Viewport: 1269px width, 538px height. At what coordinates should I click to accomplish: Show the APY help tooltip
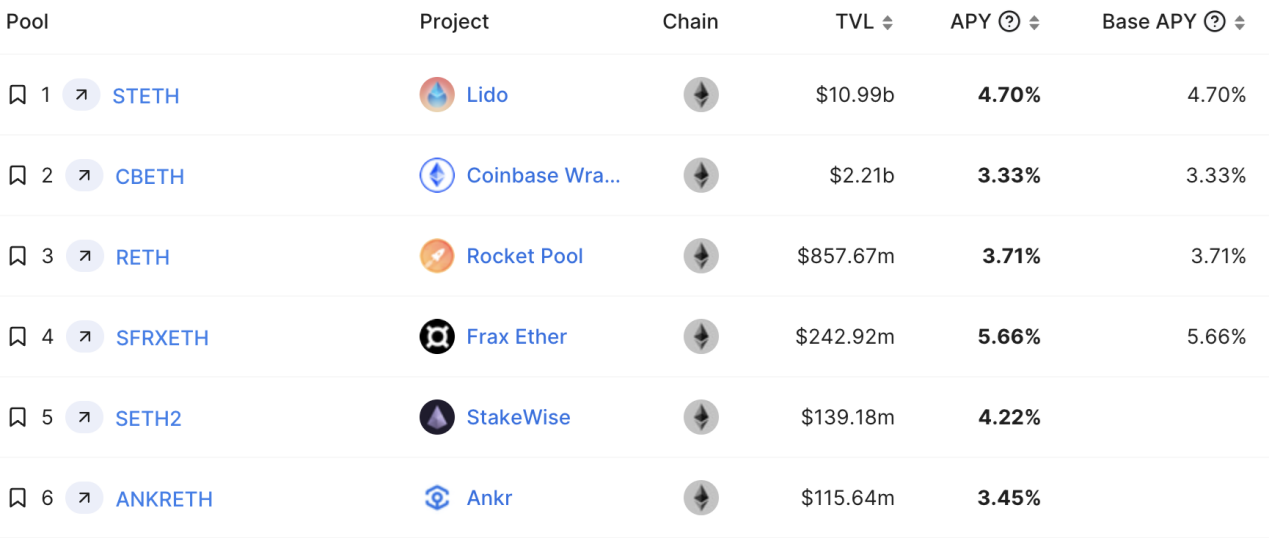tap(1010, 22)
